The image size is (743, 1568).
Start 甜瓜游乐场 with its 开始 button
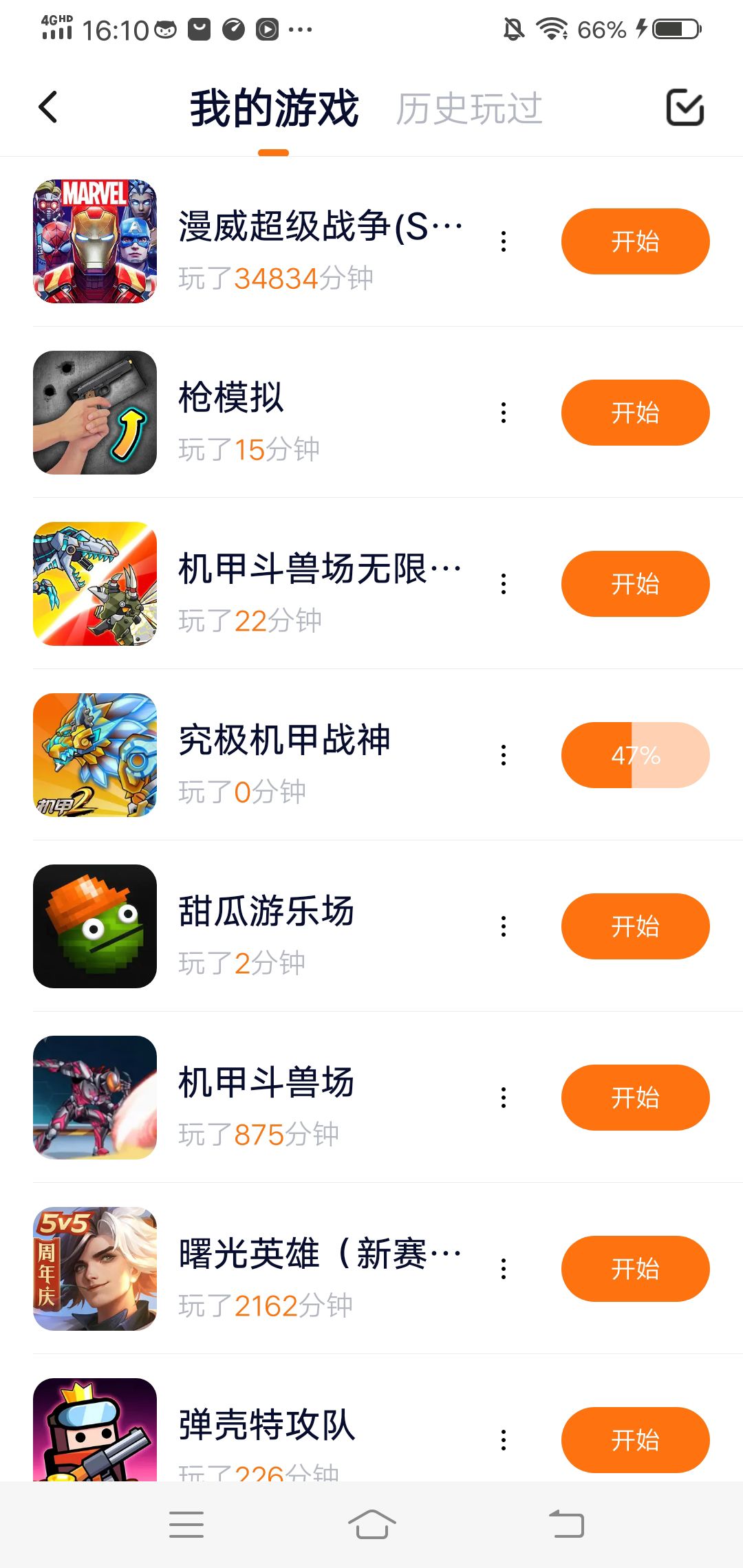(x=635, y=926)
